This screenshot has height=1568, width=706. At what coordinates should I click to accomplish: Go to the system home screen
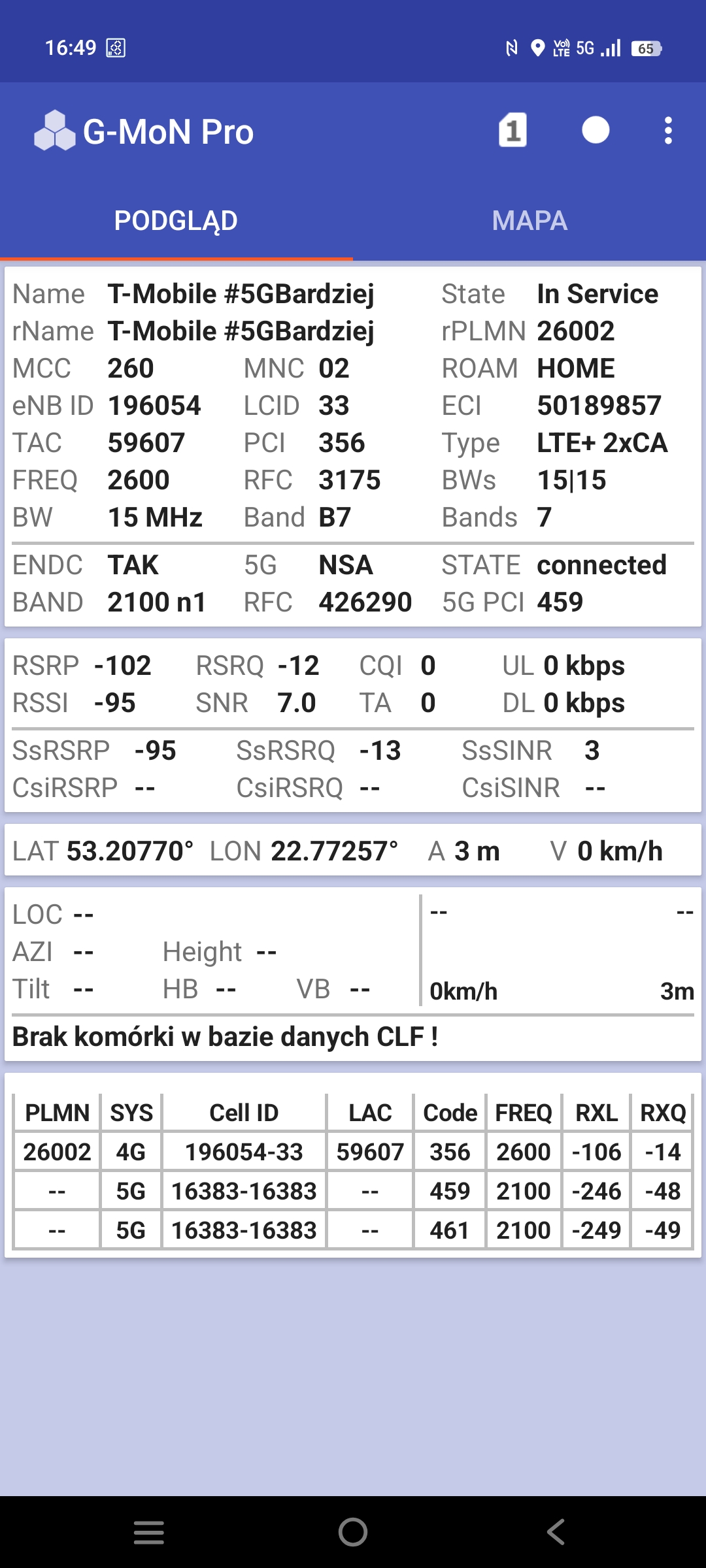click(x=353, y=1531)
